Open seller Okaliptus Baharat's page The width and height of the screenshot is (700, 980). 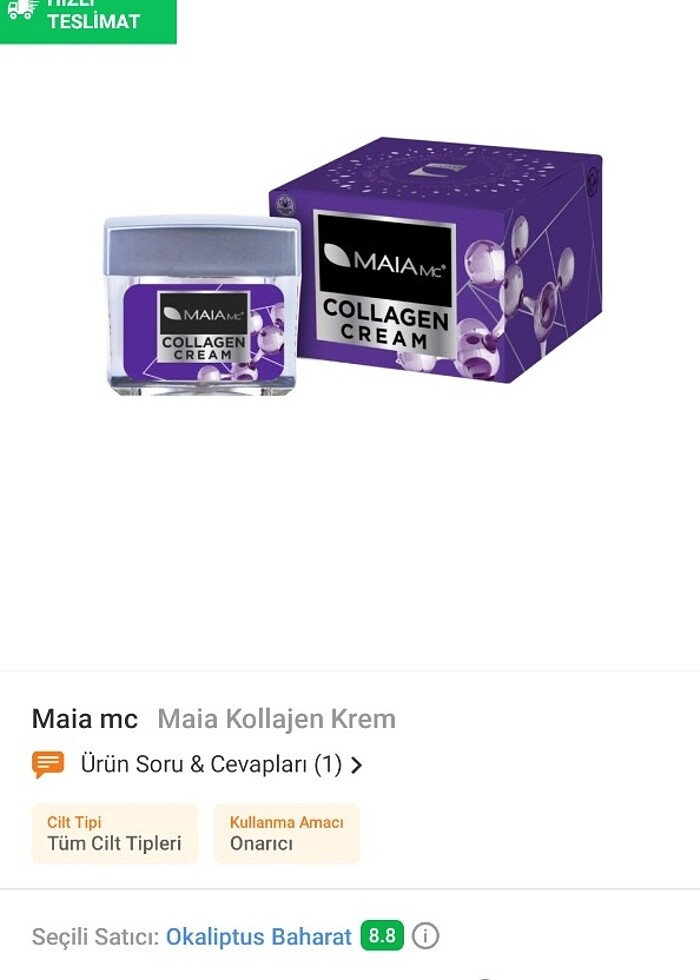point(258,937)
